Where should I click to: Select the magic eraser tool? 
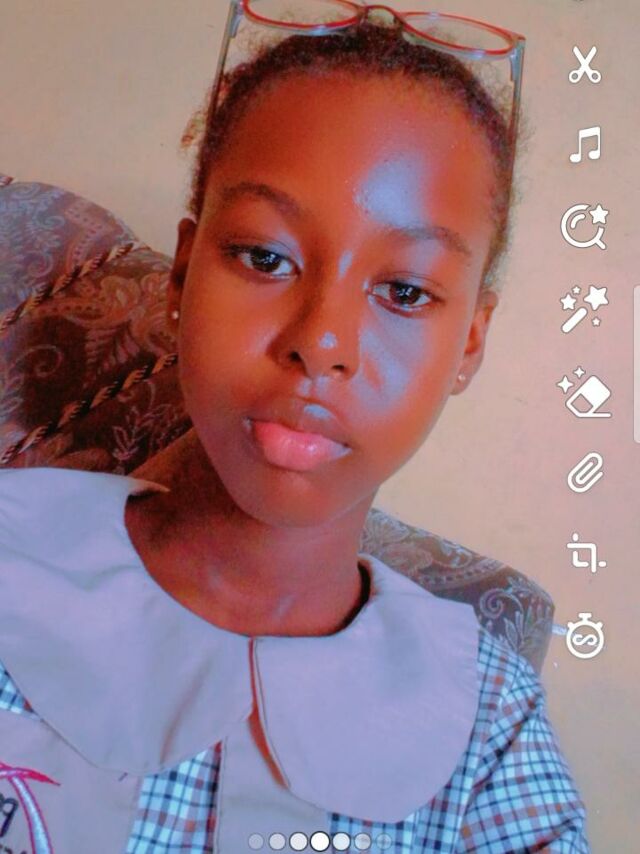coord(584,391)
